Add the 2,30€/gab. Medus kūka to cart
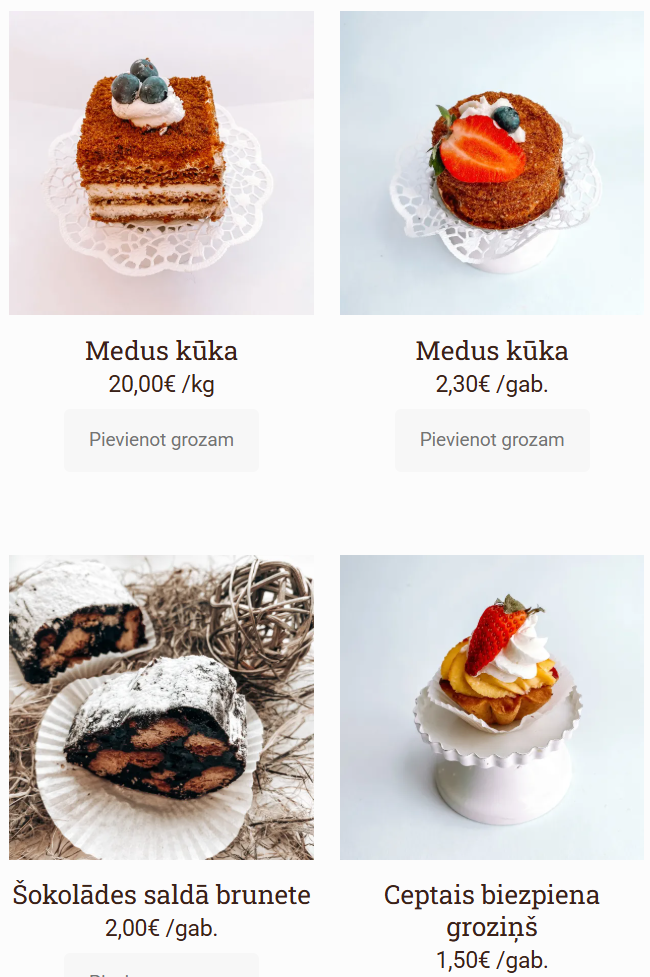This screenshot has height=977, width=650. tap(491, 440)
